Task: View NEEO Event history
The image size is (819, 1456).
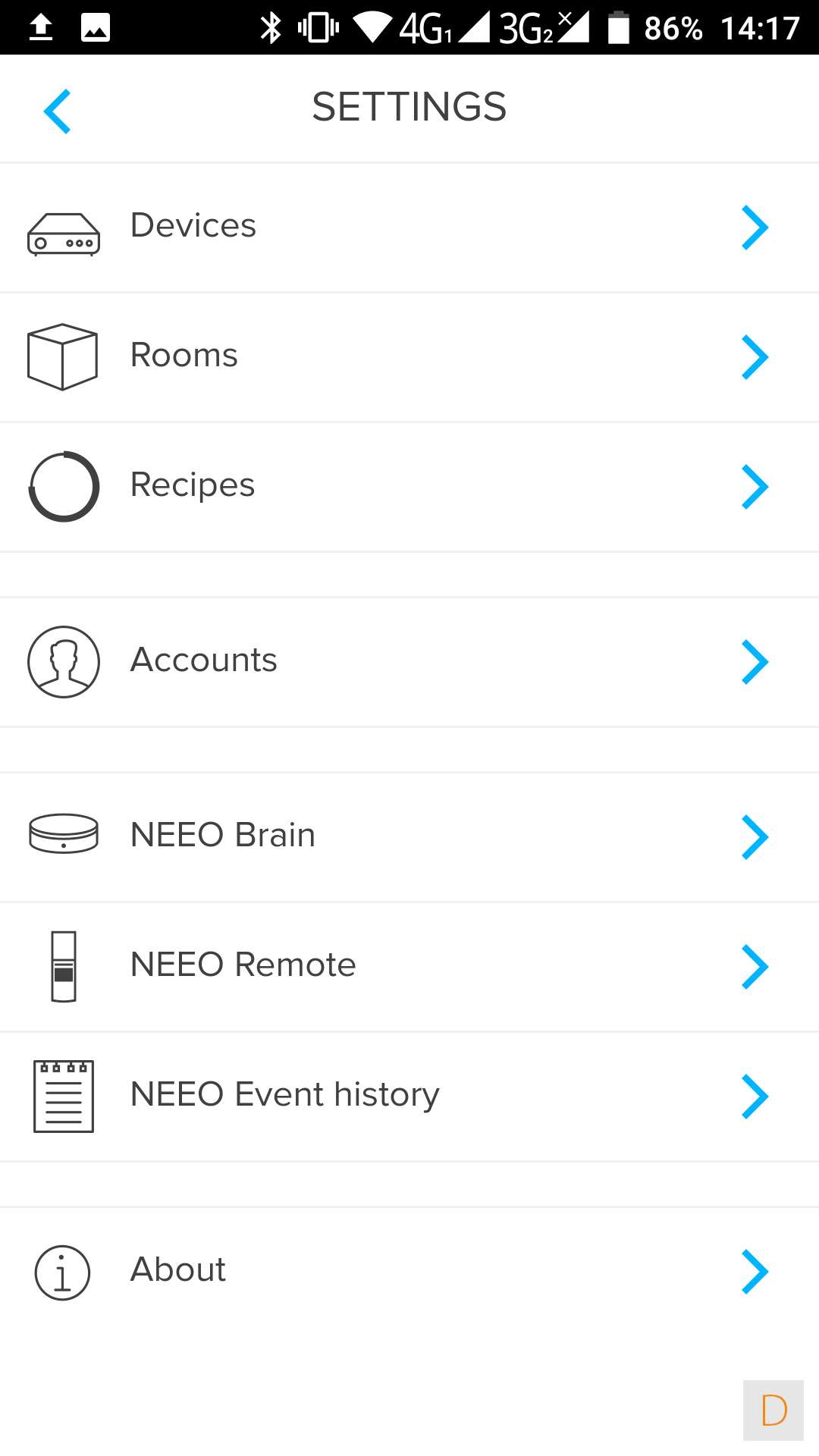Action: (x=409, y=1097)
